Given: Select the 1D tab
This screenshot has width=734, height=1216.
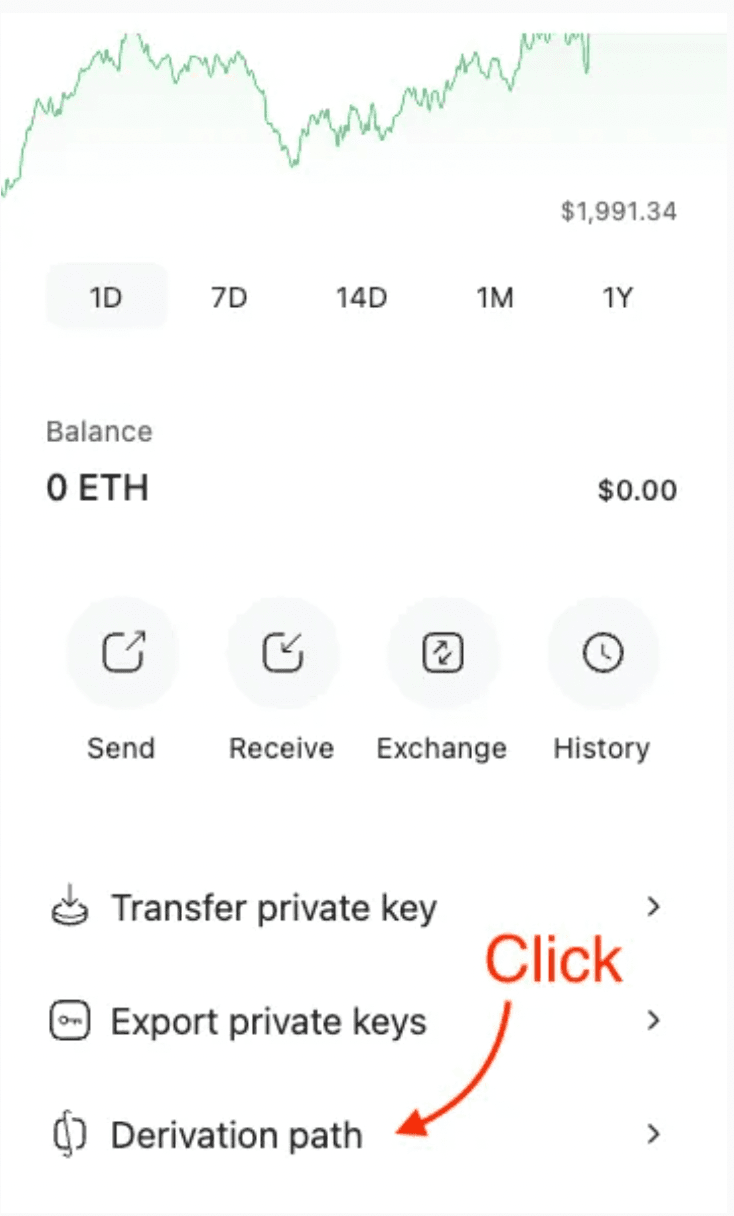Looking at the screenshot, I should click(x=106, y=297).
